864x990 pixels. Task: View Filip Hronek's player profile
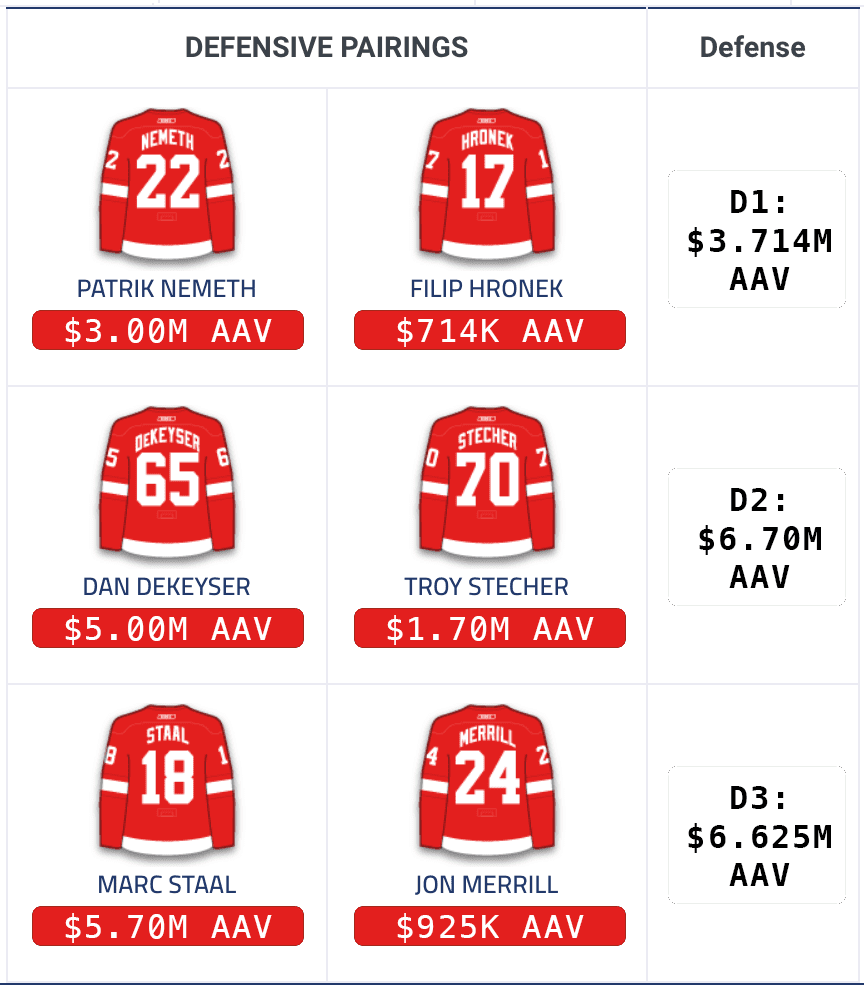pos(487,289)
